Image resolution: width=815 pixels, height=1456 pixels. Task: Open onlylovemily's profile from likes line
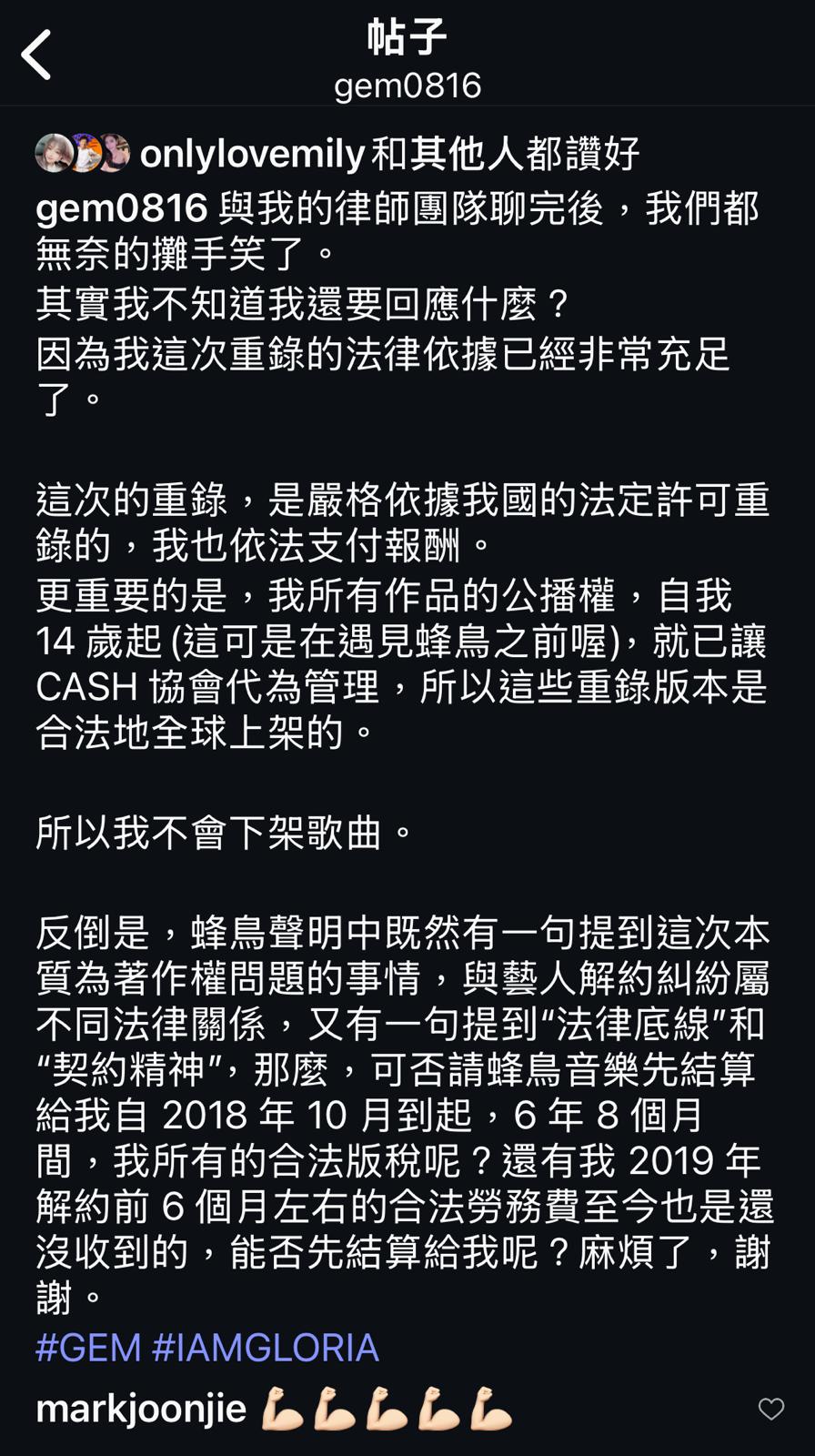252,154
